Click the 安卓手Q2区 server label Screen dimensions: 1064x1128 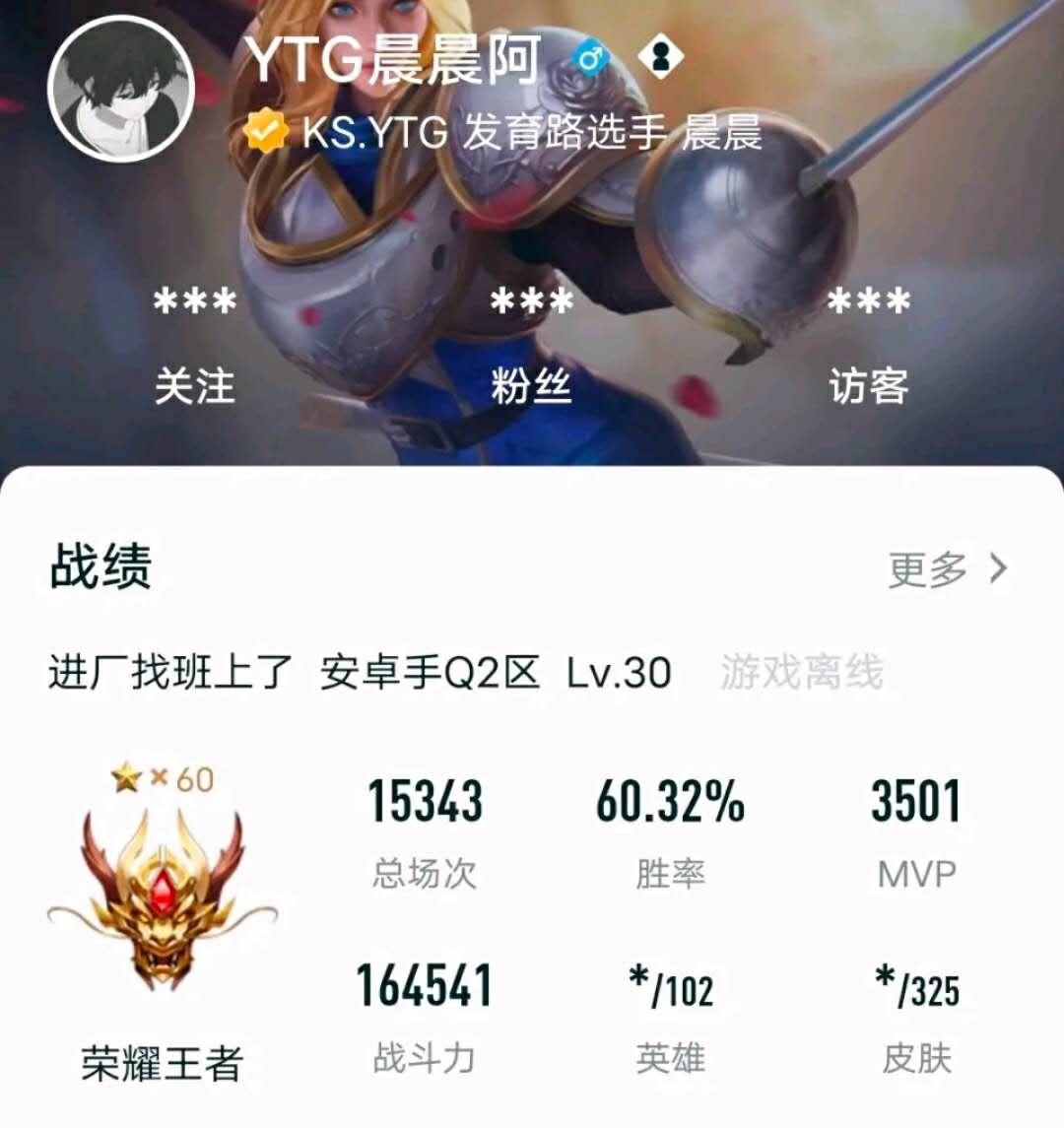[x=426, y=668]
